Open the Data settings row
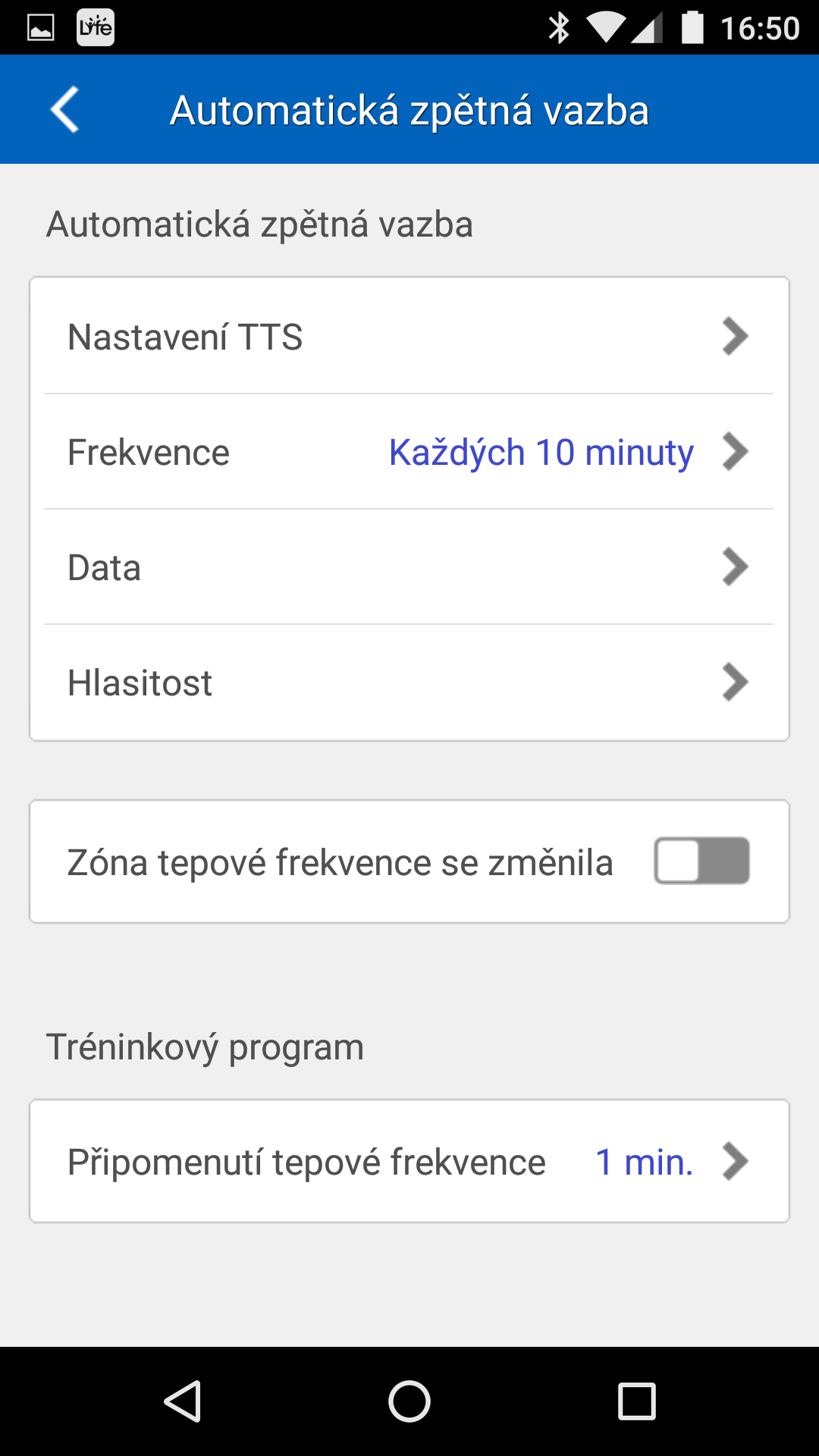This screenshot has height=1456, width=819. (409, 567)
